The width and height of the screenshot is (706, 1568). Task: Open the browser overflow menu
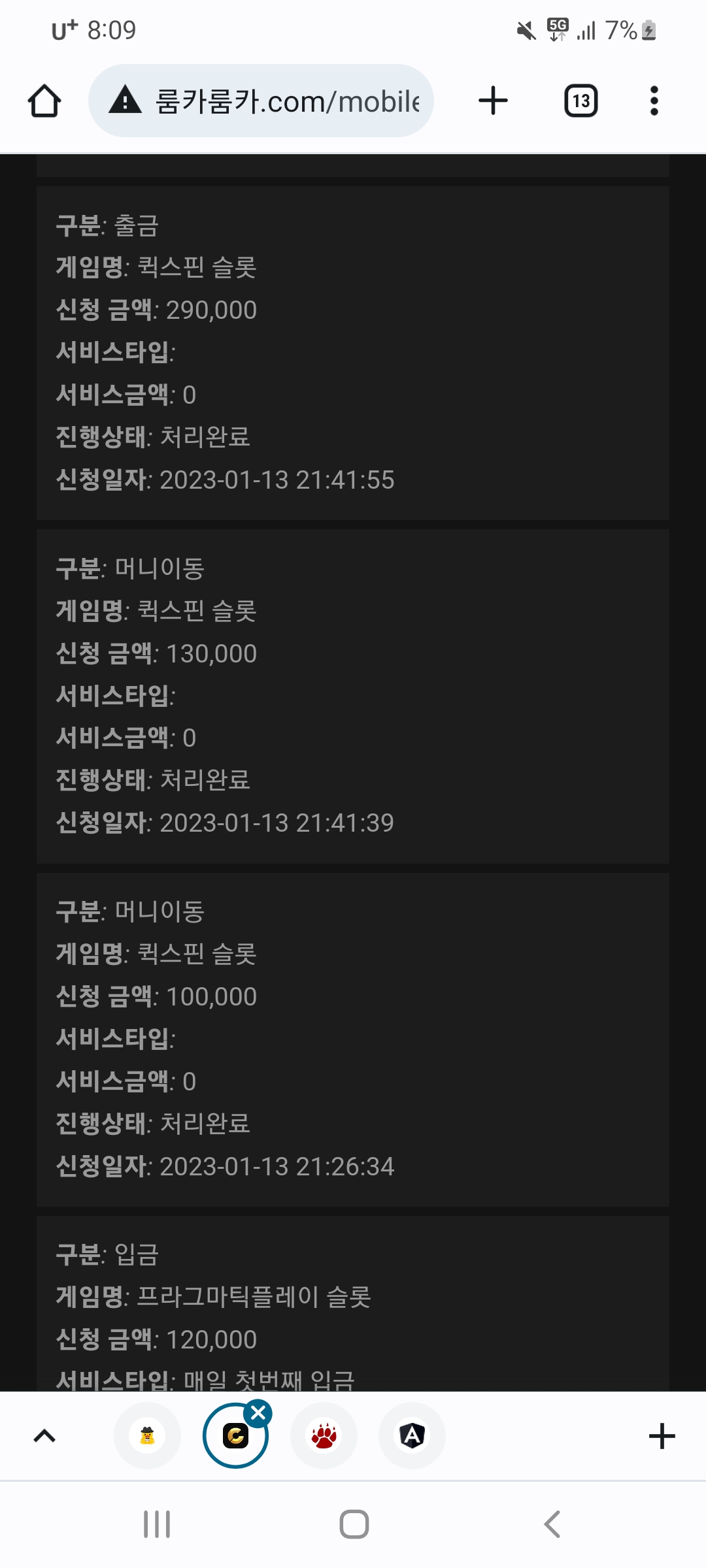coord(654,101)
